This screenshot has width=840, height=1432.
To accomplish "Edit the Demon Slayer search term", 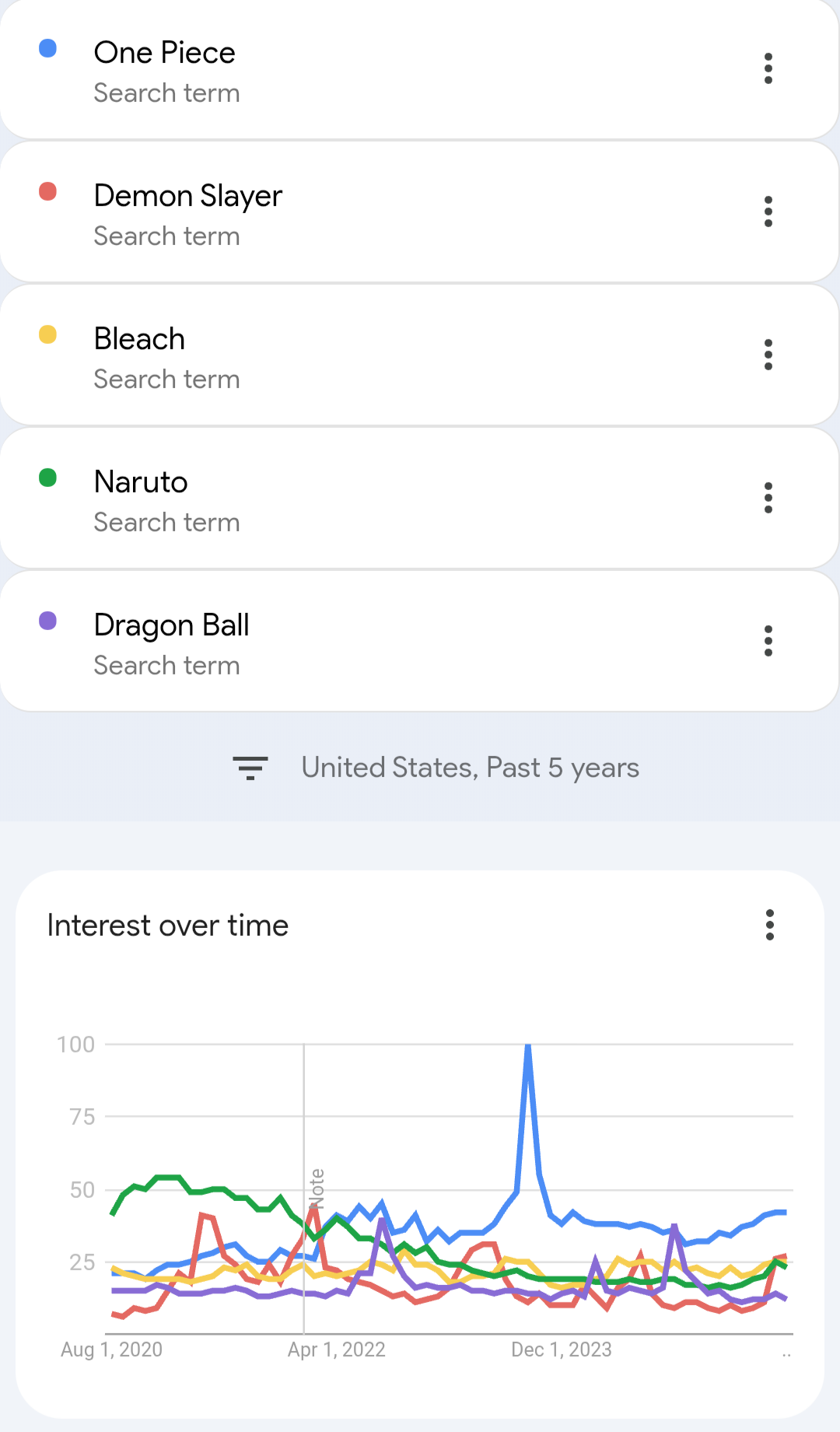I will coord(188,196).
